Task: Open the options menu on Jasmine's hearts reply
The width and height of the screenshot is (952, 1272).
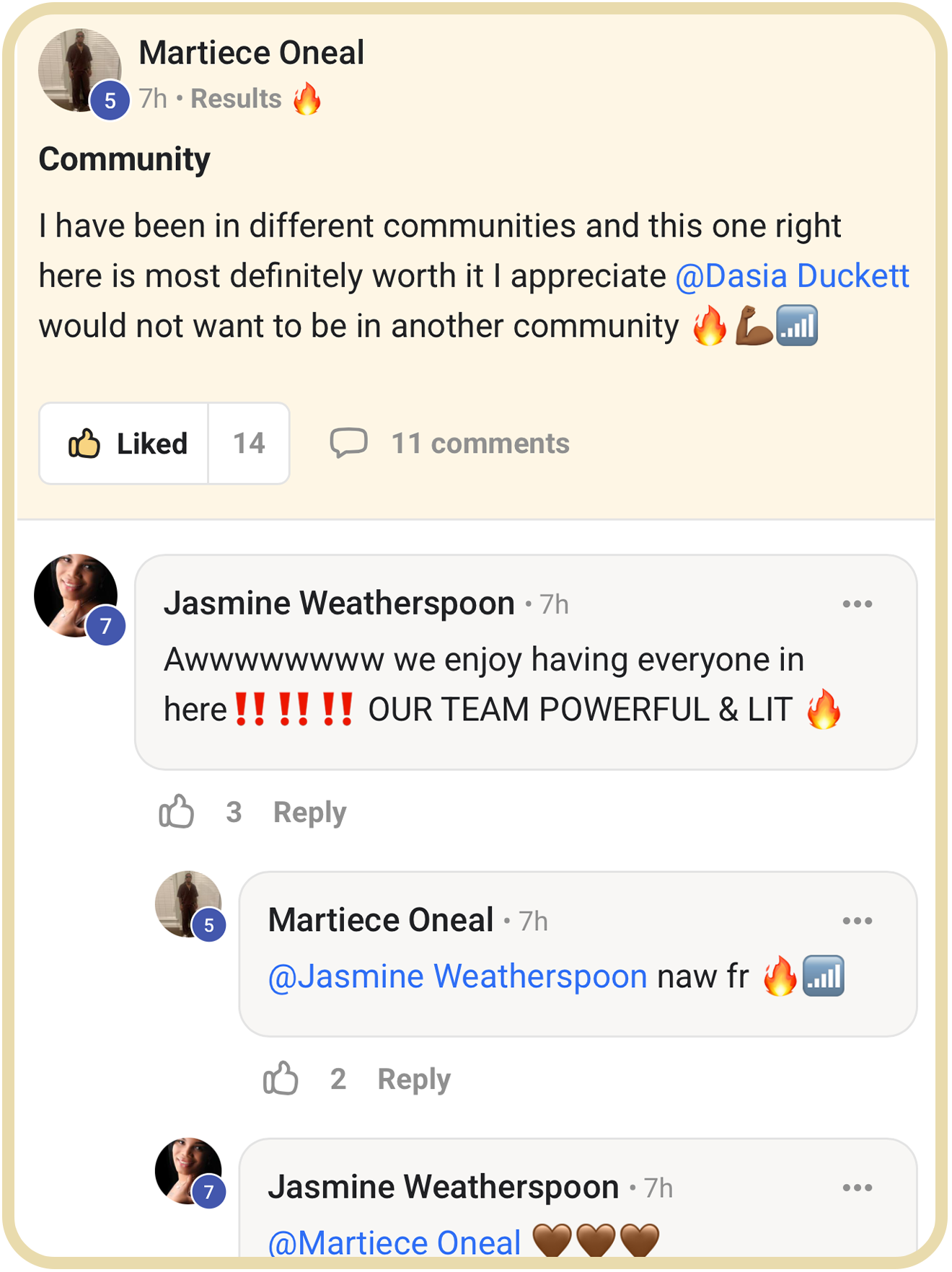Action: 857,1188
